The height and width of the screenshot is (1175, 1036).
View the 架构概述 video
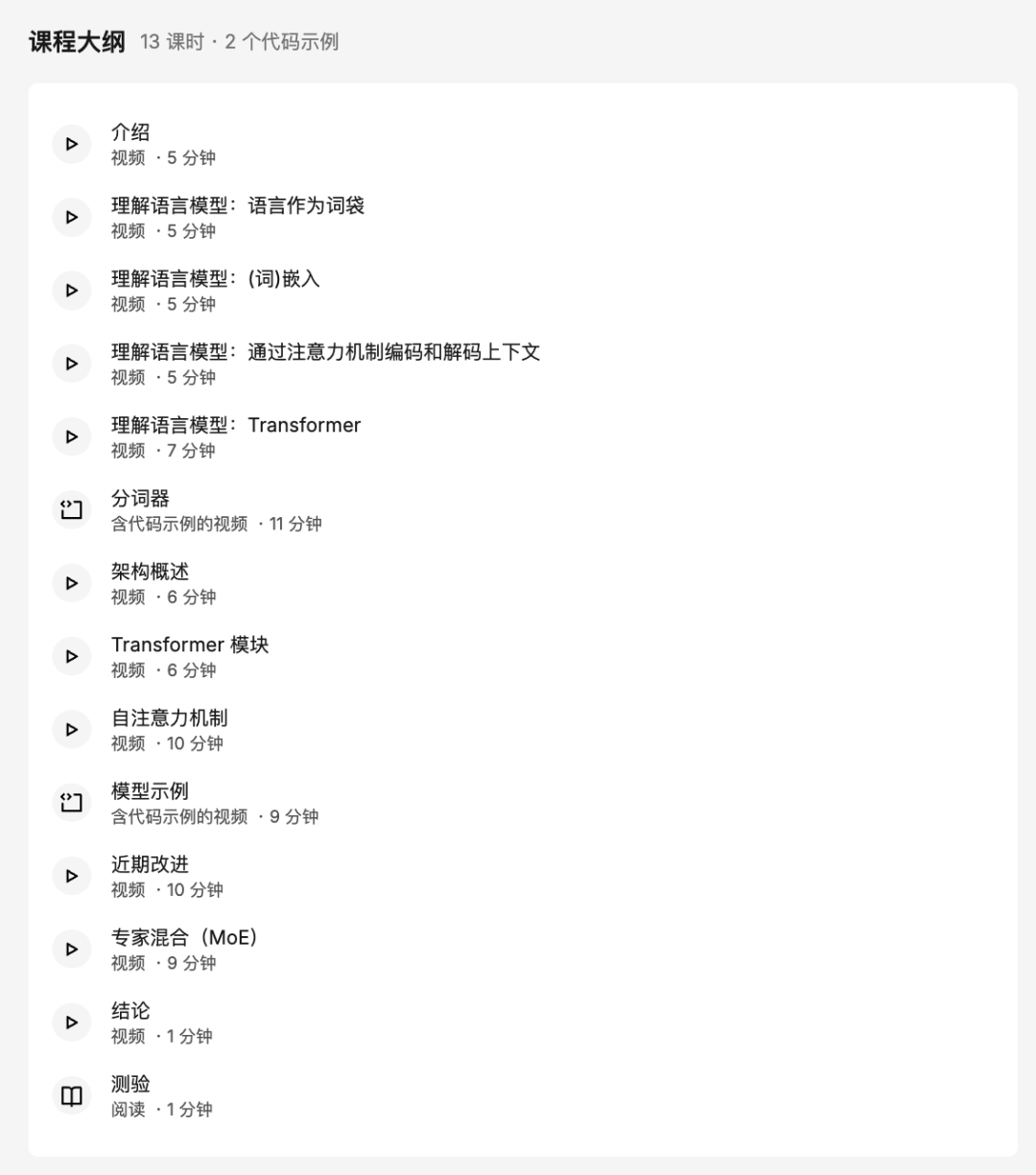point(150,572)
